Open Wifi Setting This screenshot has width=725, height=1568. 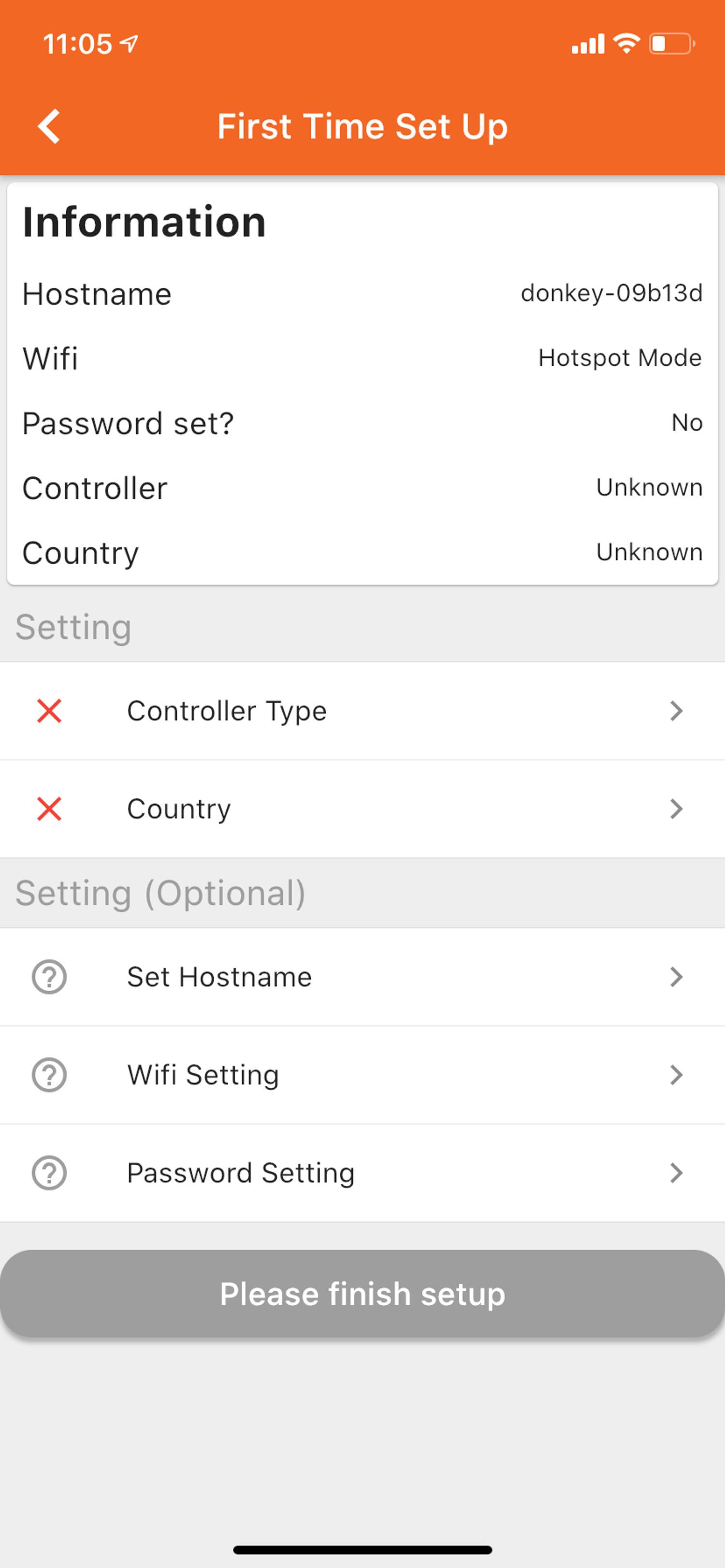[x=362, y=1075]
